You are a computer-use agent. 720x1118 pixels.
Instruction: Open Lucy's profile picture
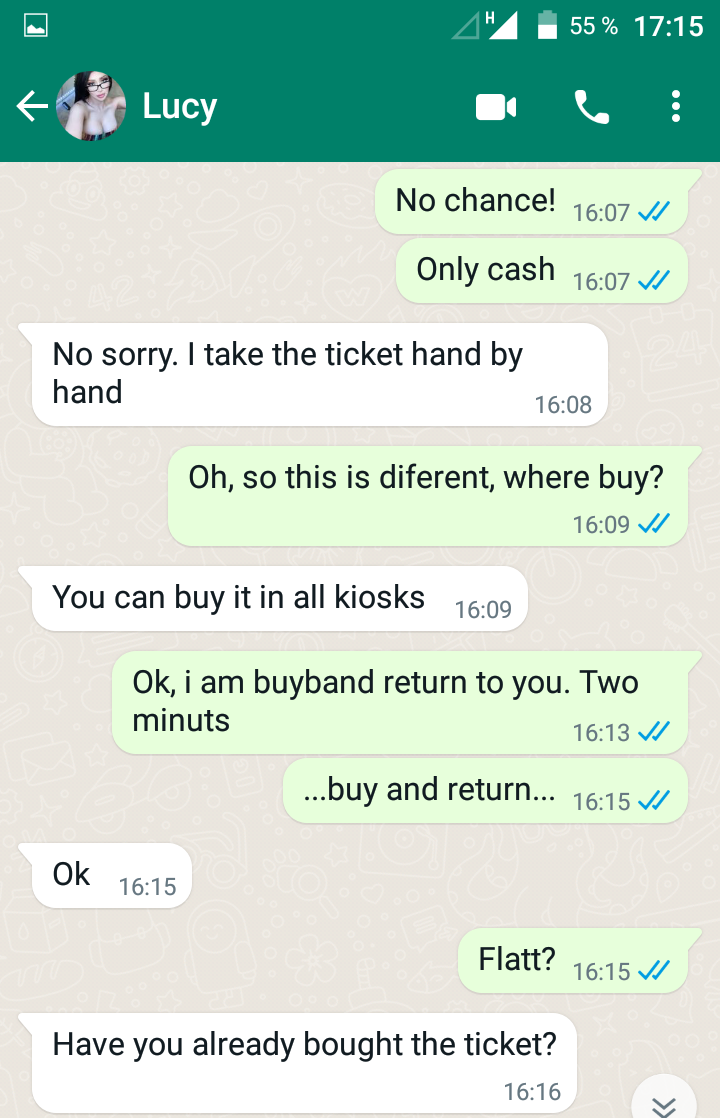[91, 106]
